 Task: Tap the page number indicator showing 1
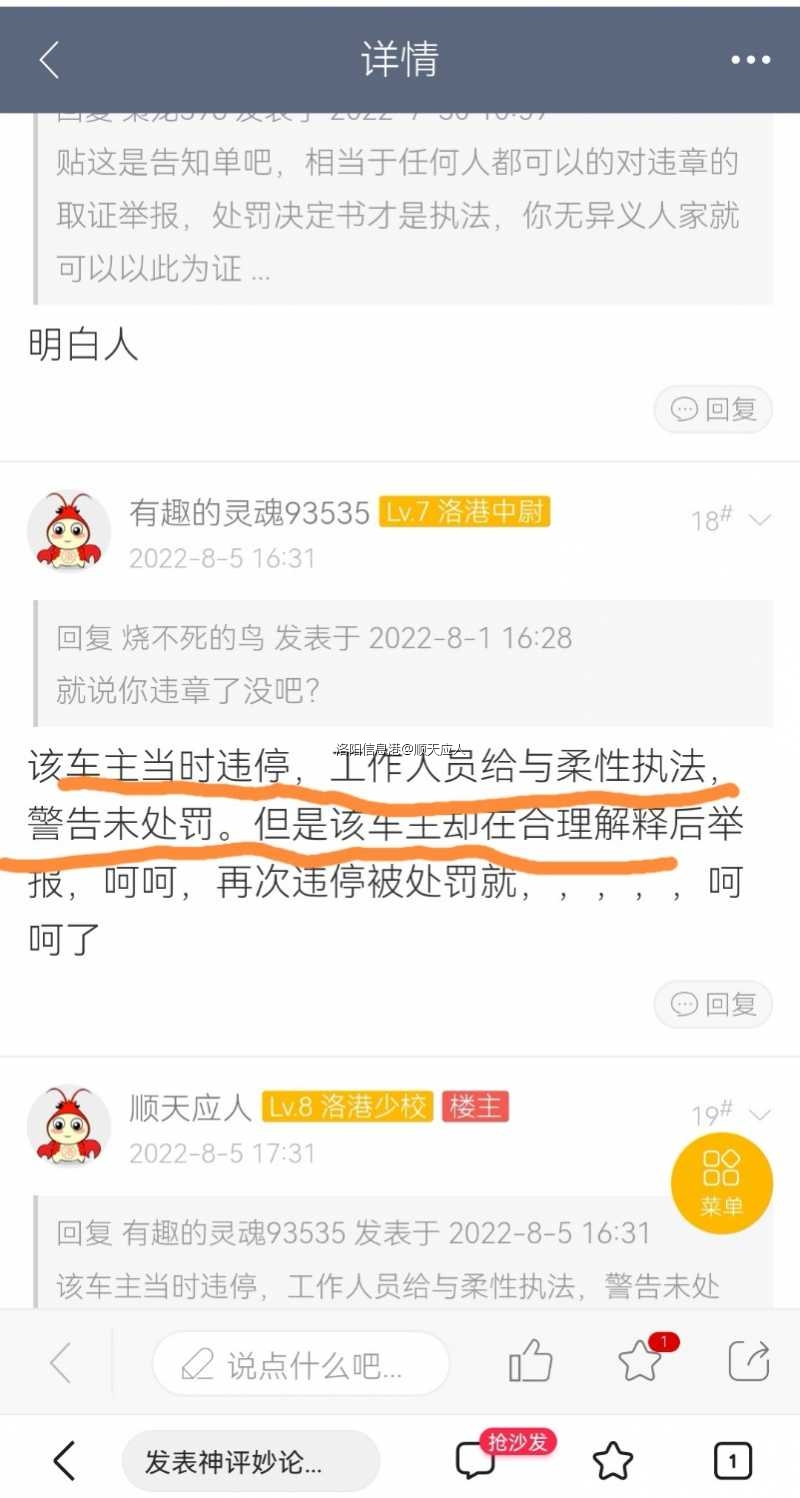(x=733, y=1461)
